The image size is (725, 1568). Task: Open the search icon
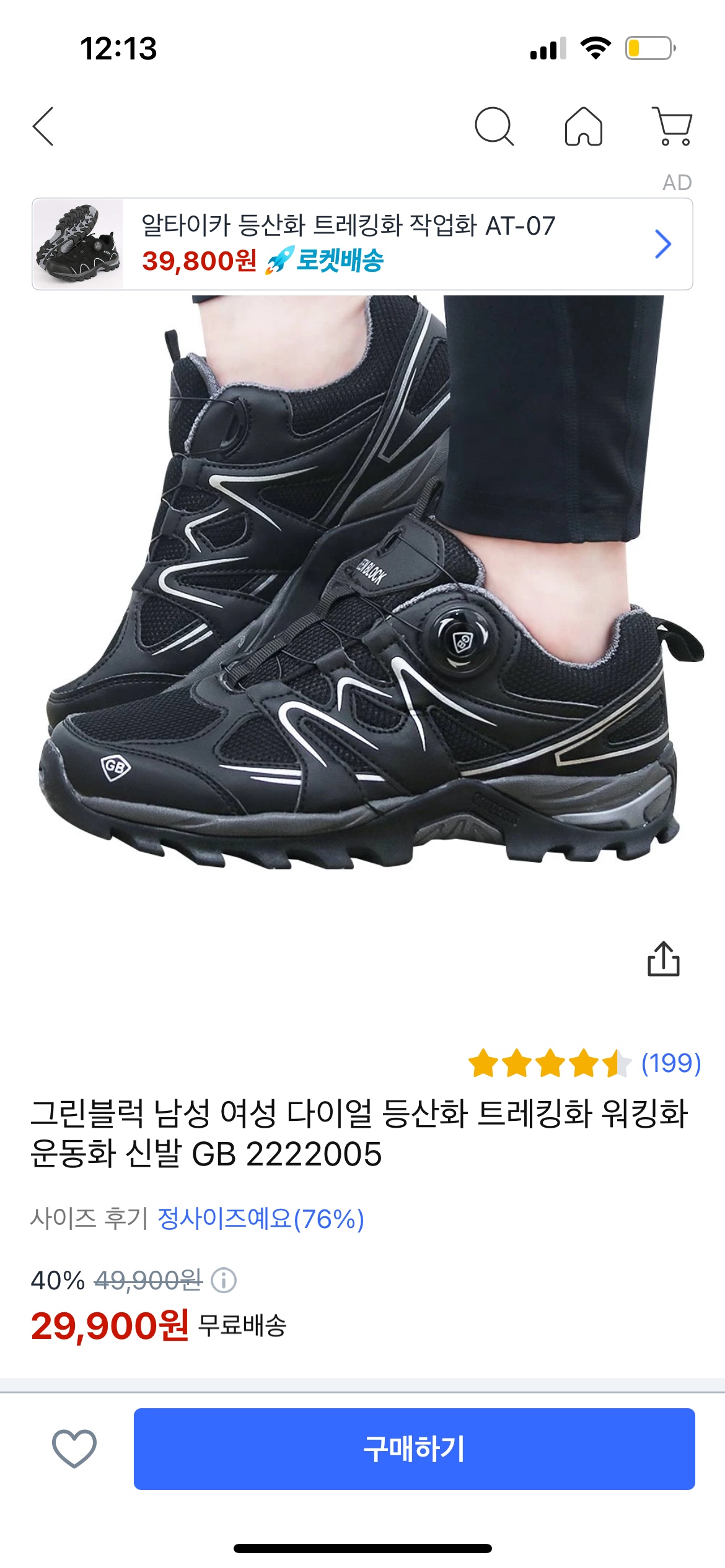coord(494,126)
